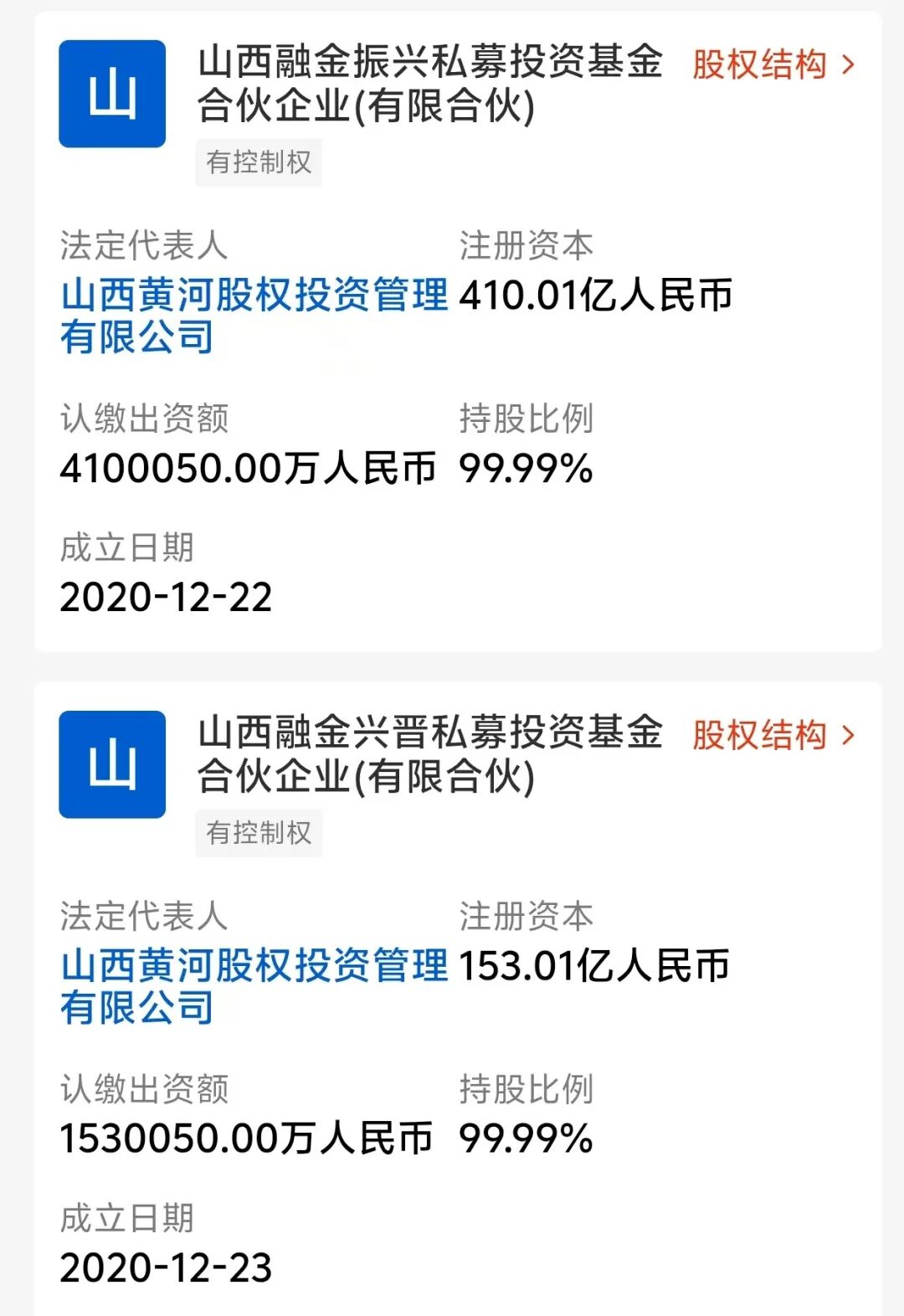
Task: Open 股权结构 for 山西融金兴晋私募投资基金
Action: [x=773, y=735]
